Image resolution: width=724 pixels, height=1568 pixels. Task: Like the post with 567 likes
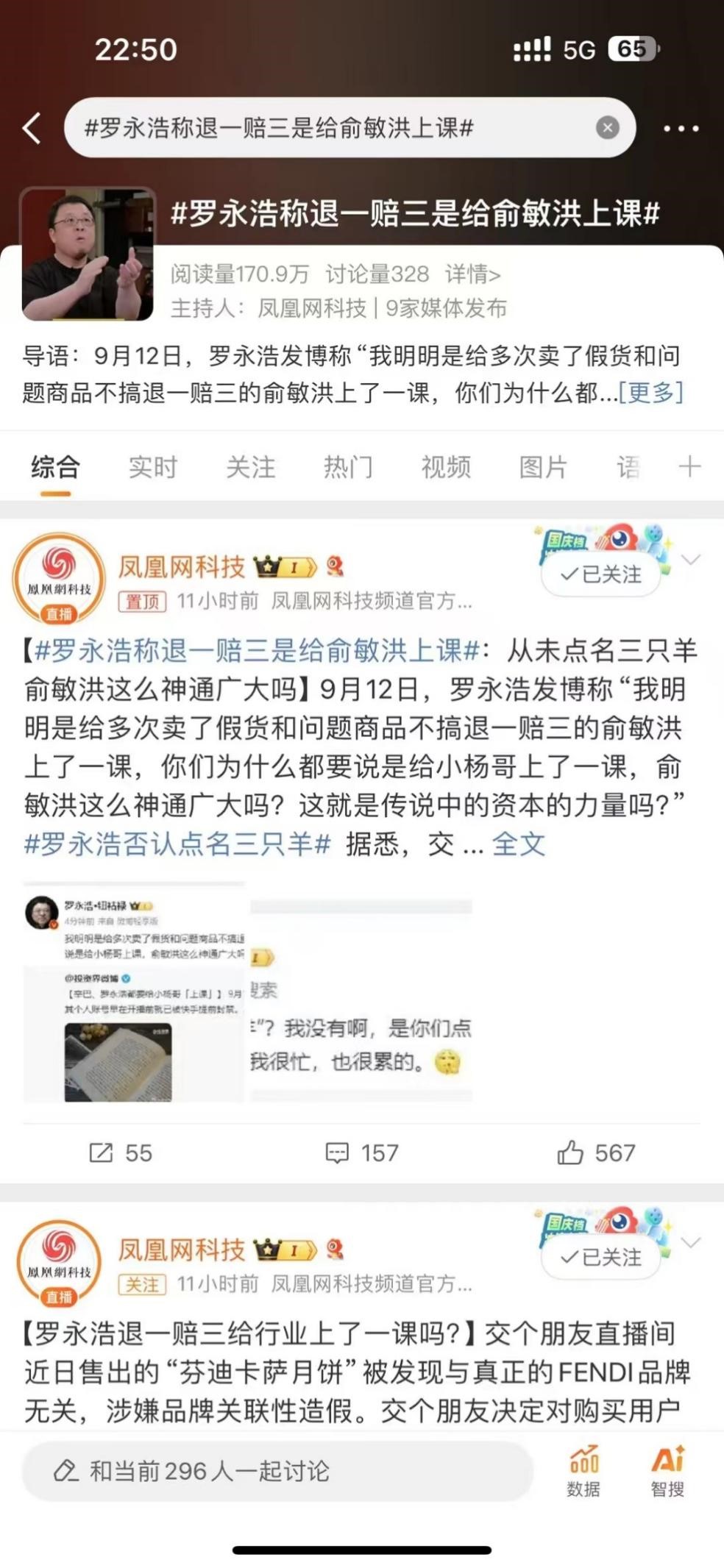[596, 1152]
